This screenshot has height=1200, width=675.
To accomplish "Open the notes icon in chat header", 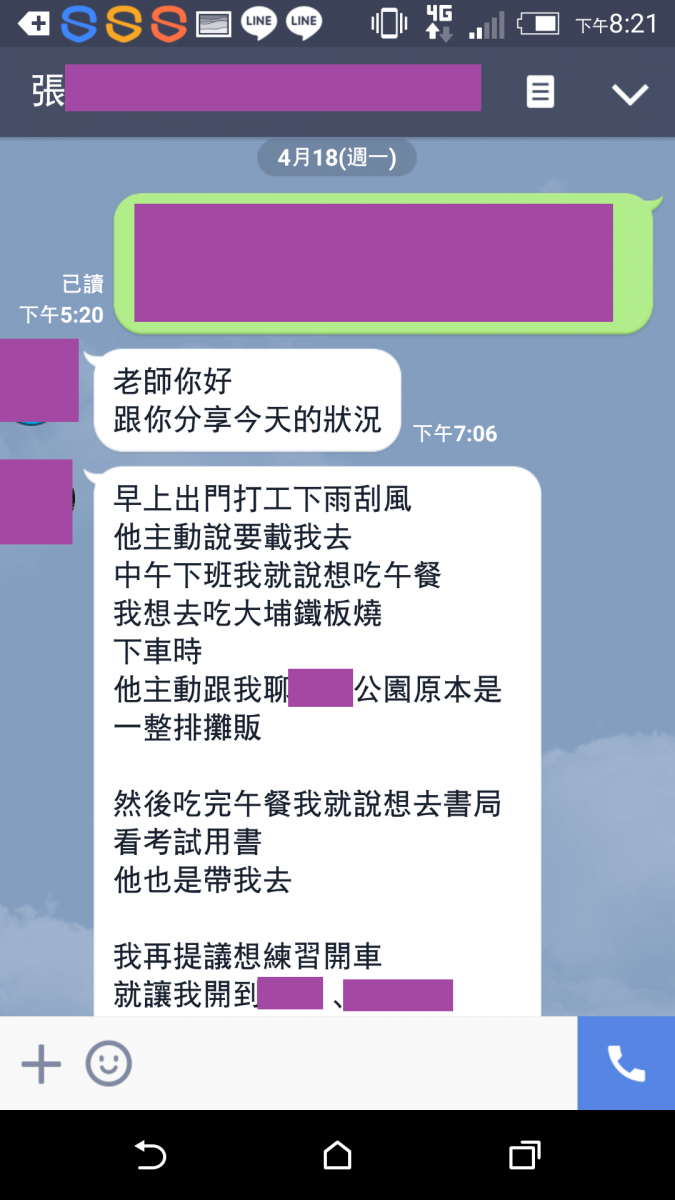I will coord(540,93).
